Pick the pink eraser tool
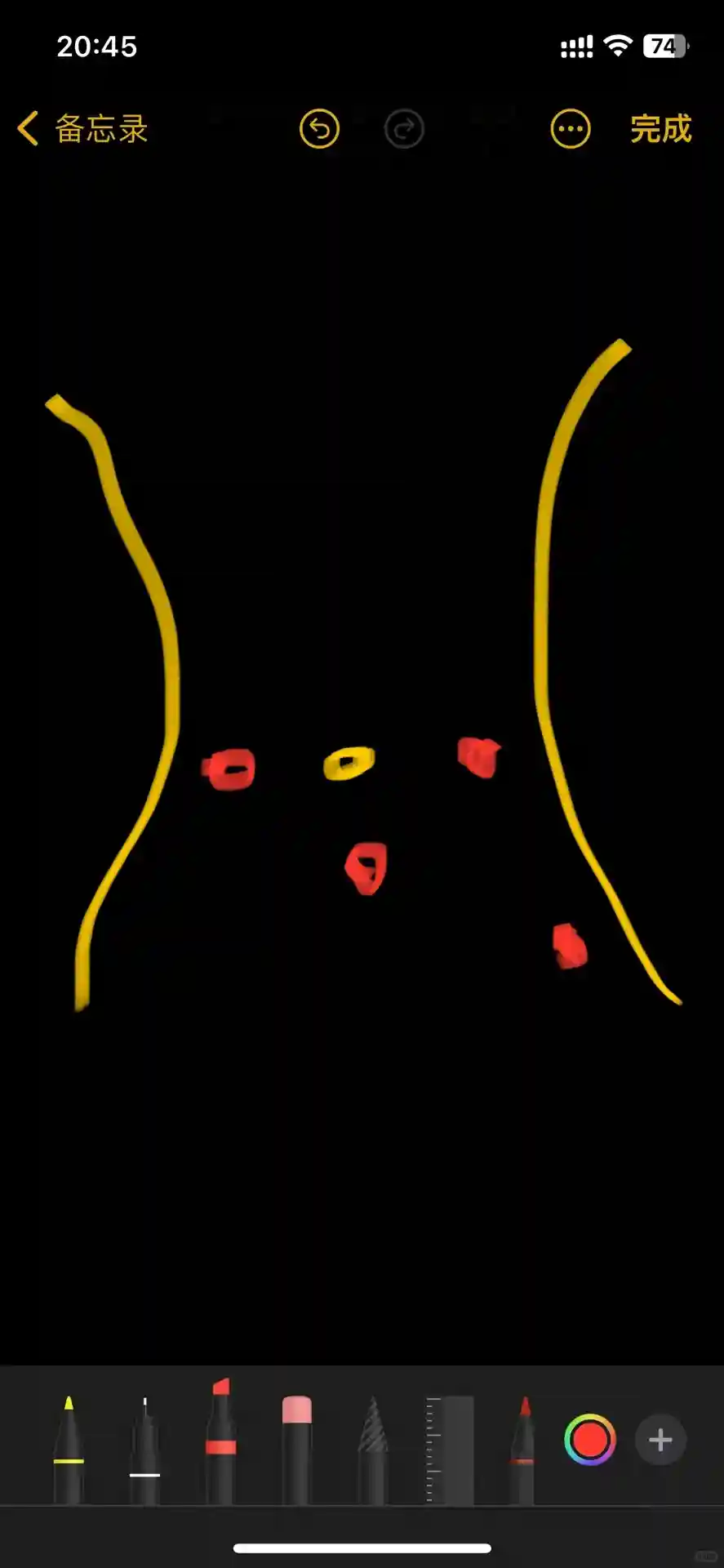The height and width of the screenshot is (1568, 724). (296, 1449)
